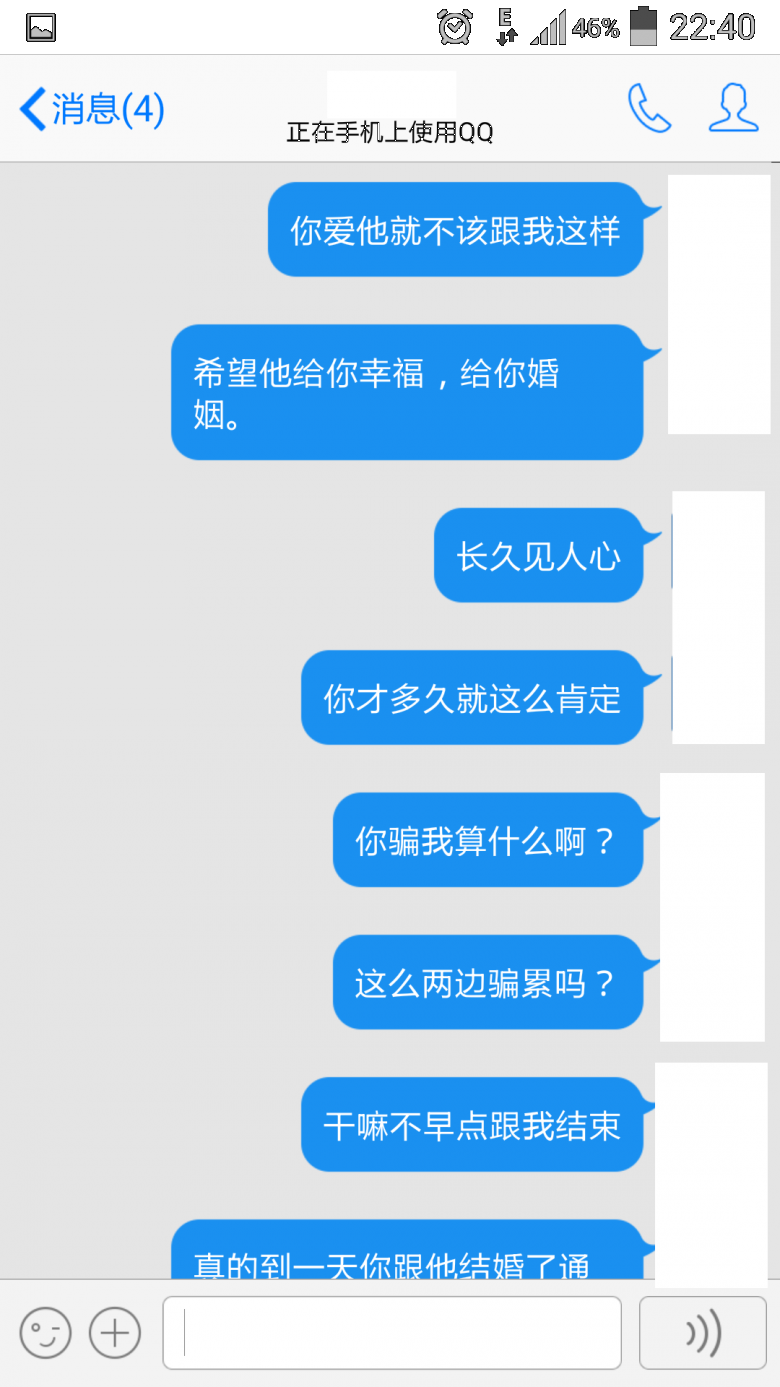
Task: Open the contact profile icon
Action: pos(733,108)
